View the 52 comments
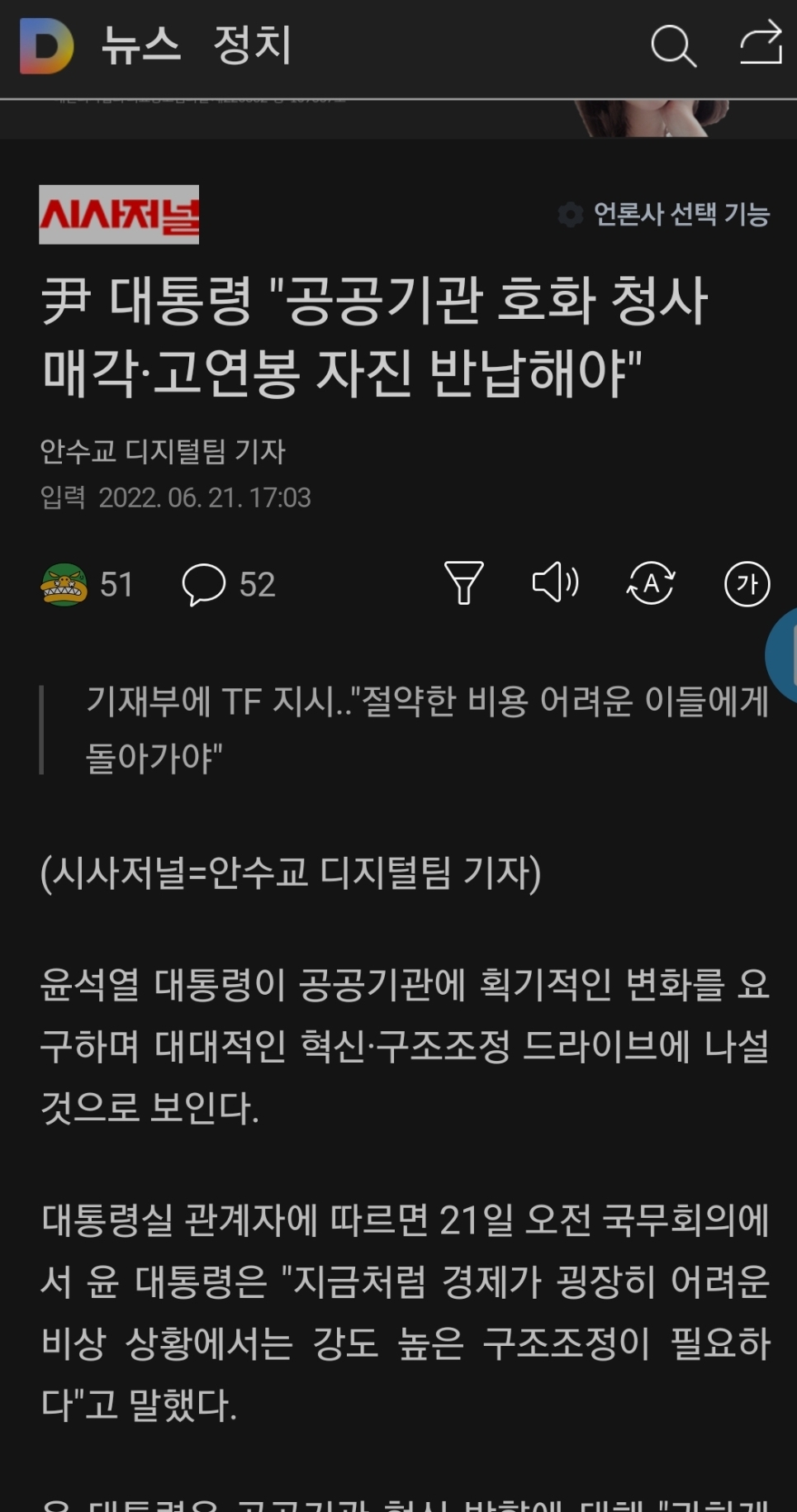Screen dimensions: 797x1512 (228, 585)
